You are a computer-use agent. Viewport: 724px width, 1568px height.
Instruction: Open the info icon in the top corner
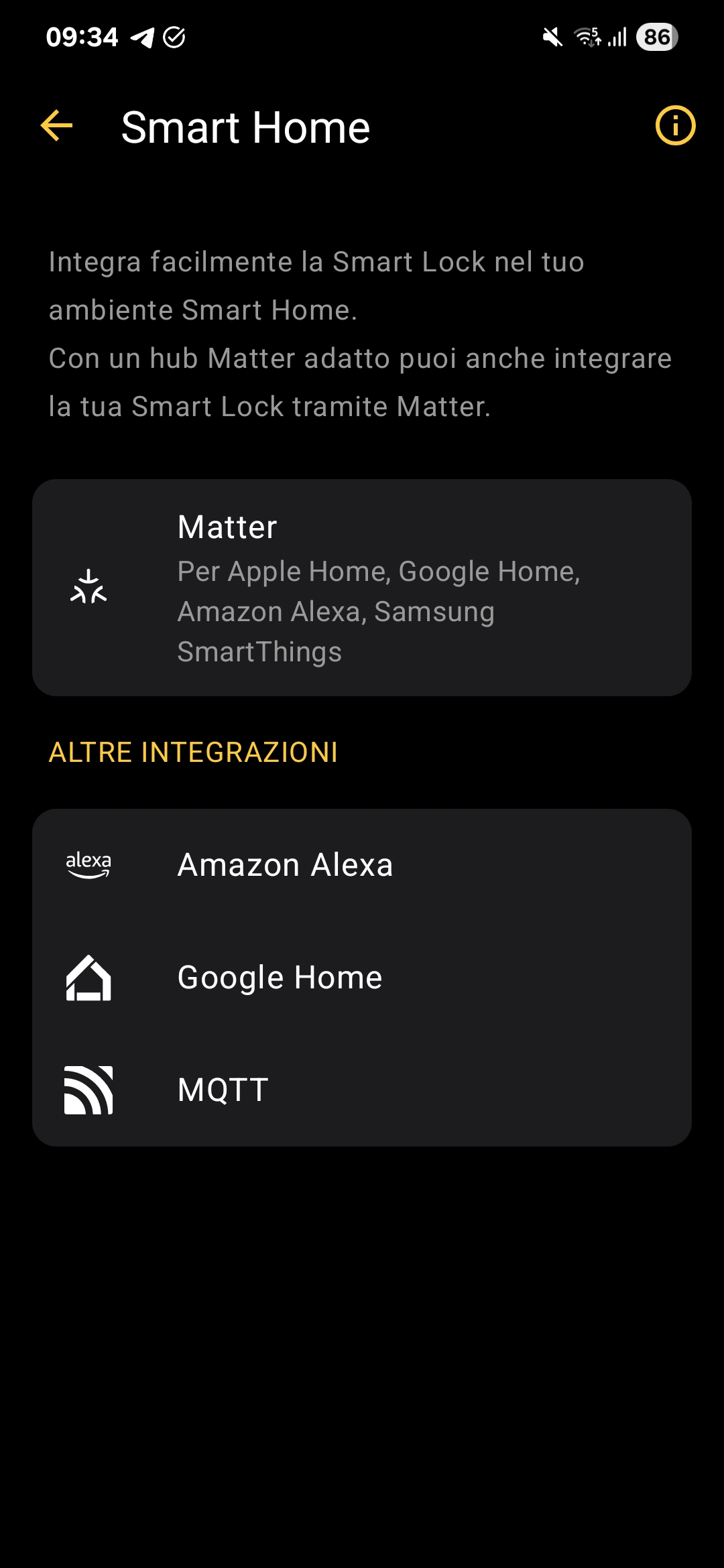(x=676, y=125)
